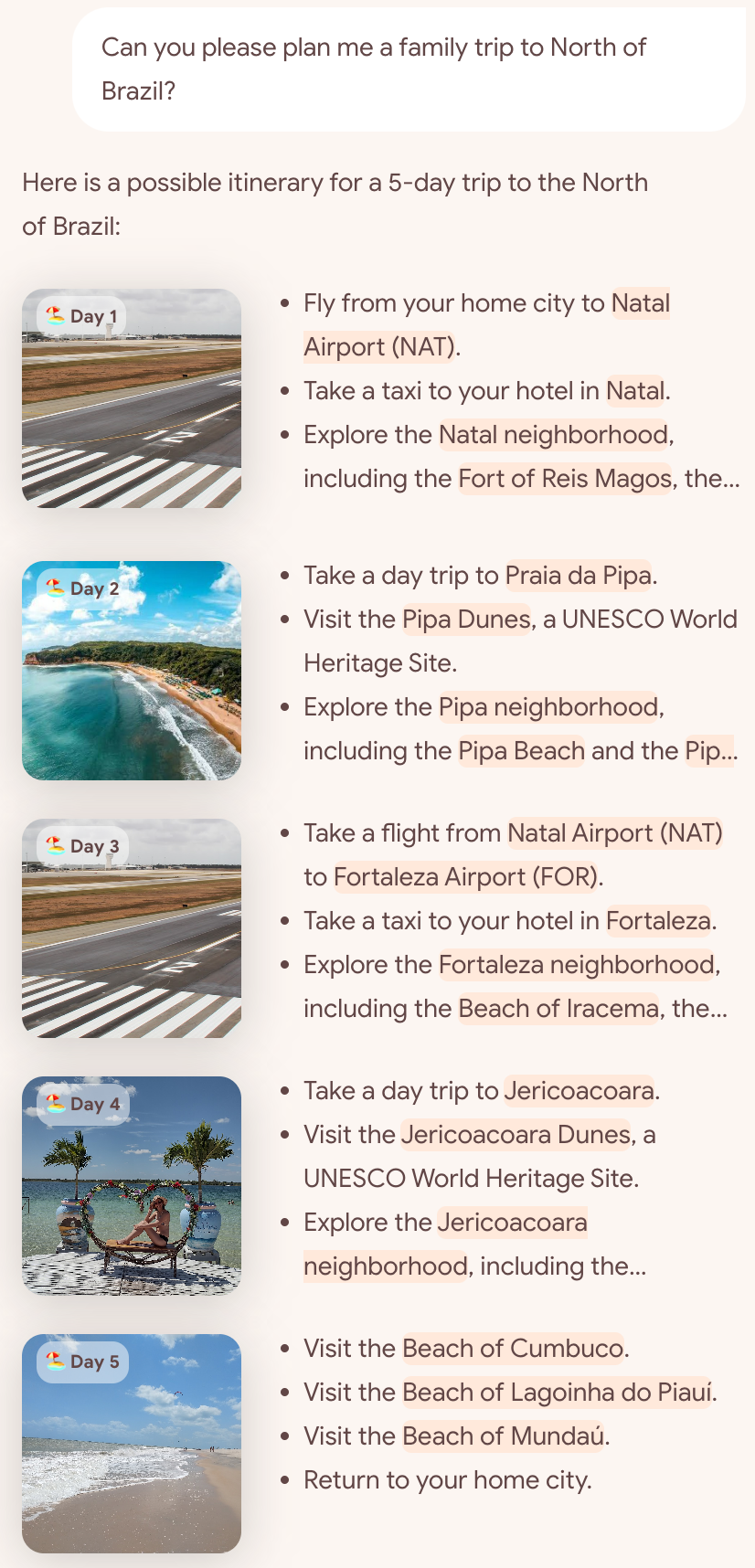Image resolution: width=755 pixels, height=1568 pixels.
Task: Open the Jericoacoara Dunes link
Action: click(x=516, y=1134)
